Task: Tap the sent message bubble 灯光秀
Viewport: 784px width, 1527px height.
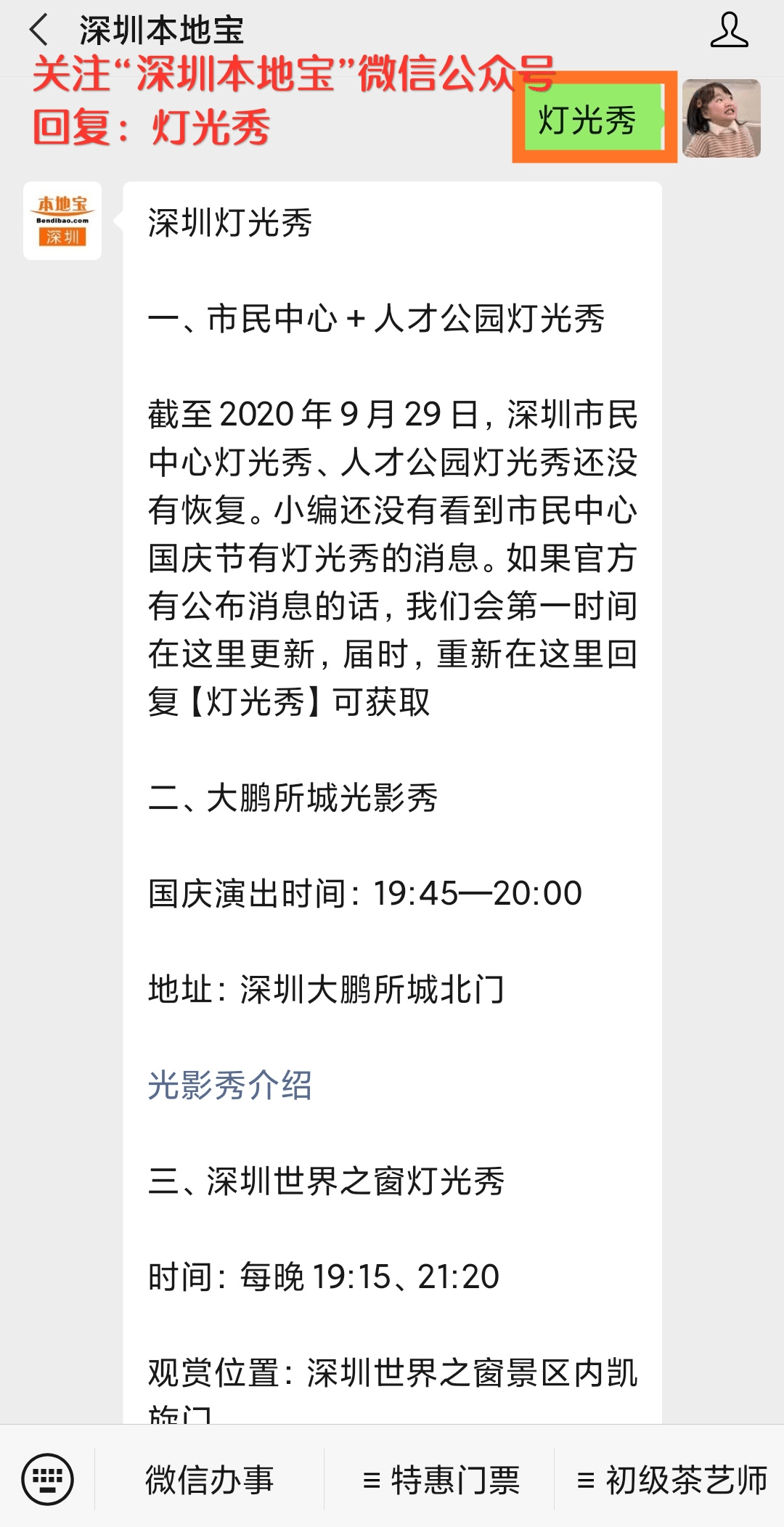Action: [x=594, y=120]
